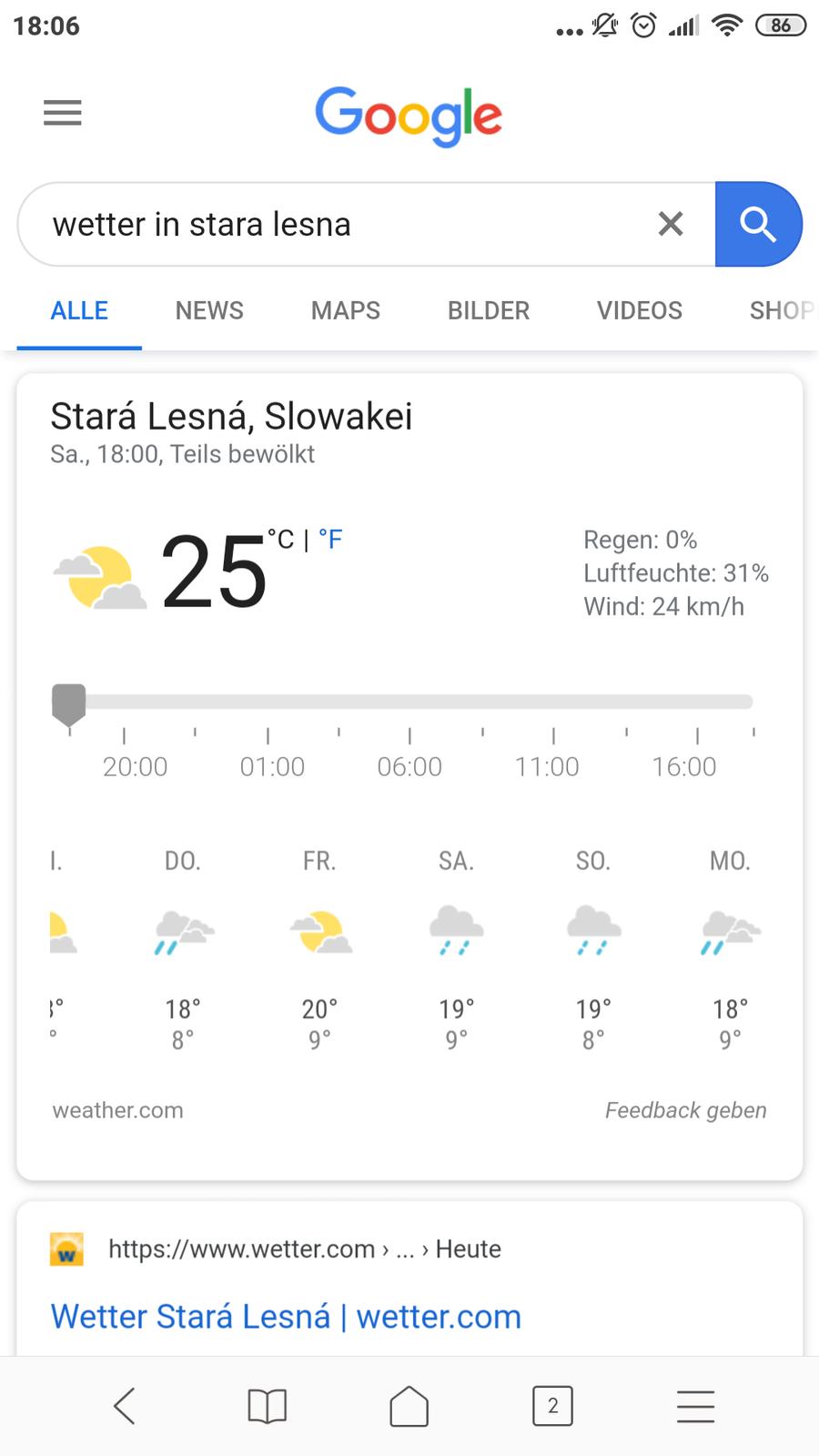Viewport: 819px width, 1456px height.
Task: Switch to the Maps tab
Action: 346,310
